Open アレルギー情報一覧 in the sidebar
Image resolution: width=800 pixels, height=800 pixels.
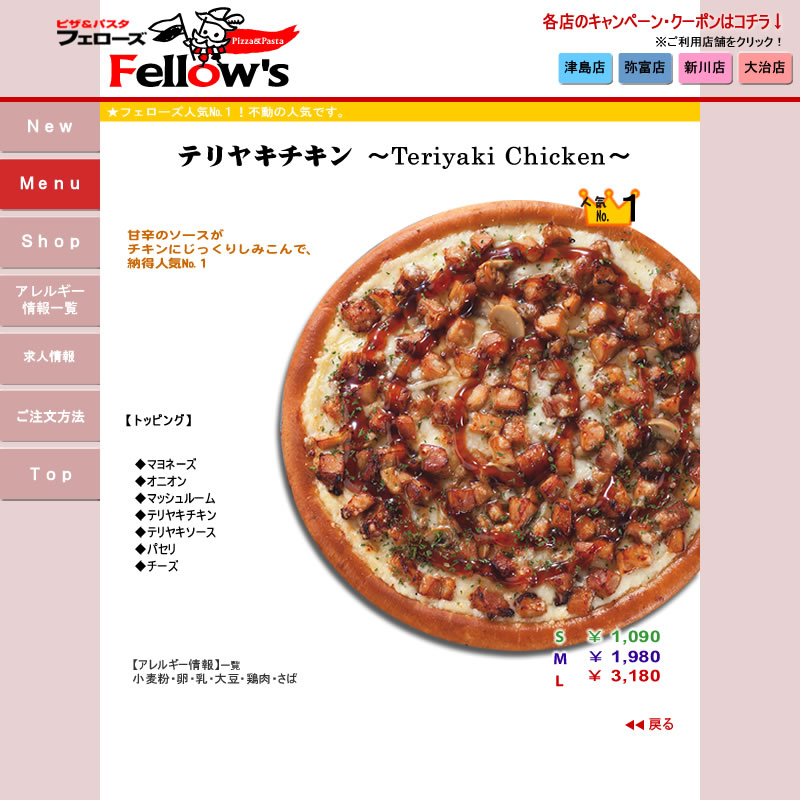[x=50, y=299]
